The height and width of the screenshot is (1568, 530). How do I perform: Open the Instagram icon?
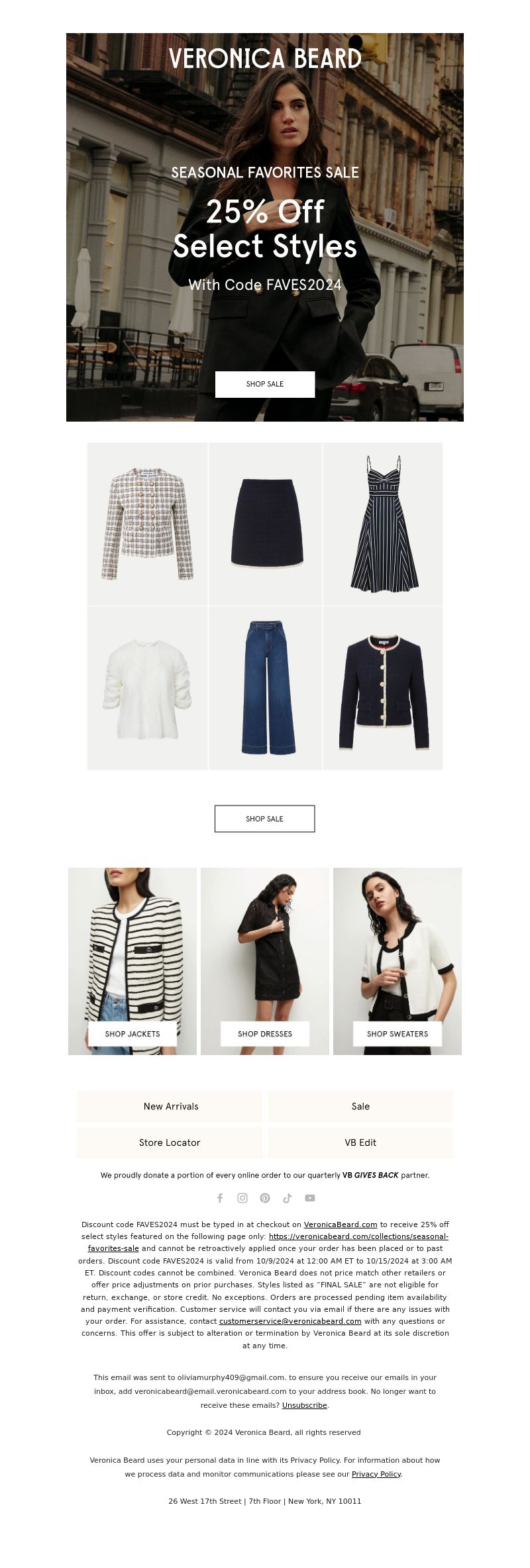tap(242, 1198)
